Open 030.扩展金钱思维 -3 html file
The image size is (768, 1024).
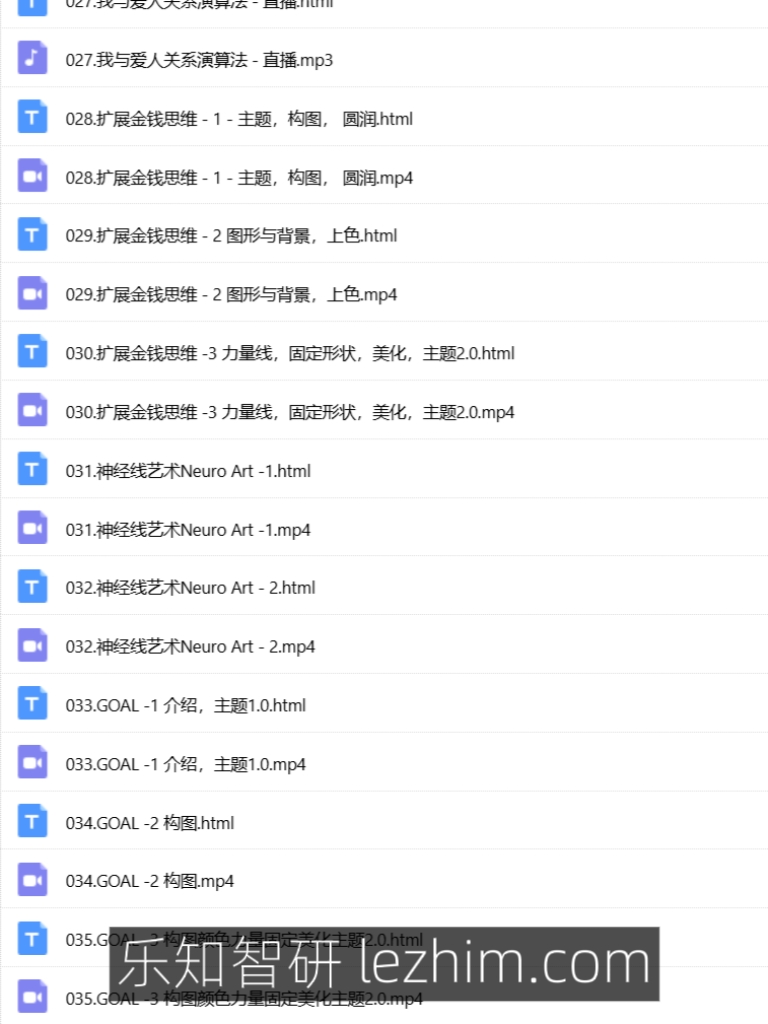(x=289, y=354)
